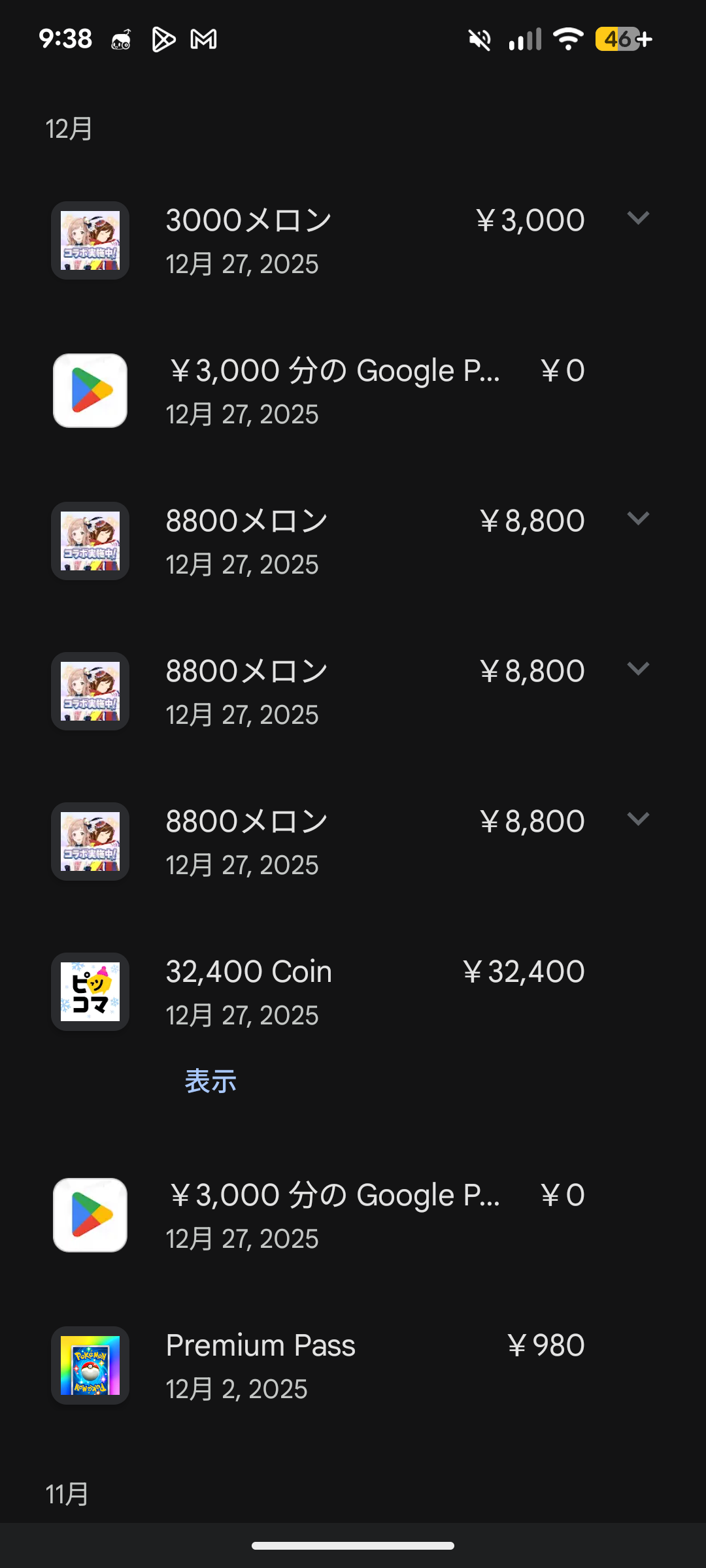Tap the Google Play icon beside ¥3,000 ギフト
The height and width of the screenshot is (1568, 706).
(x=90, y=390)
